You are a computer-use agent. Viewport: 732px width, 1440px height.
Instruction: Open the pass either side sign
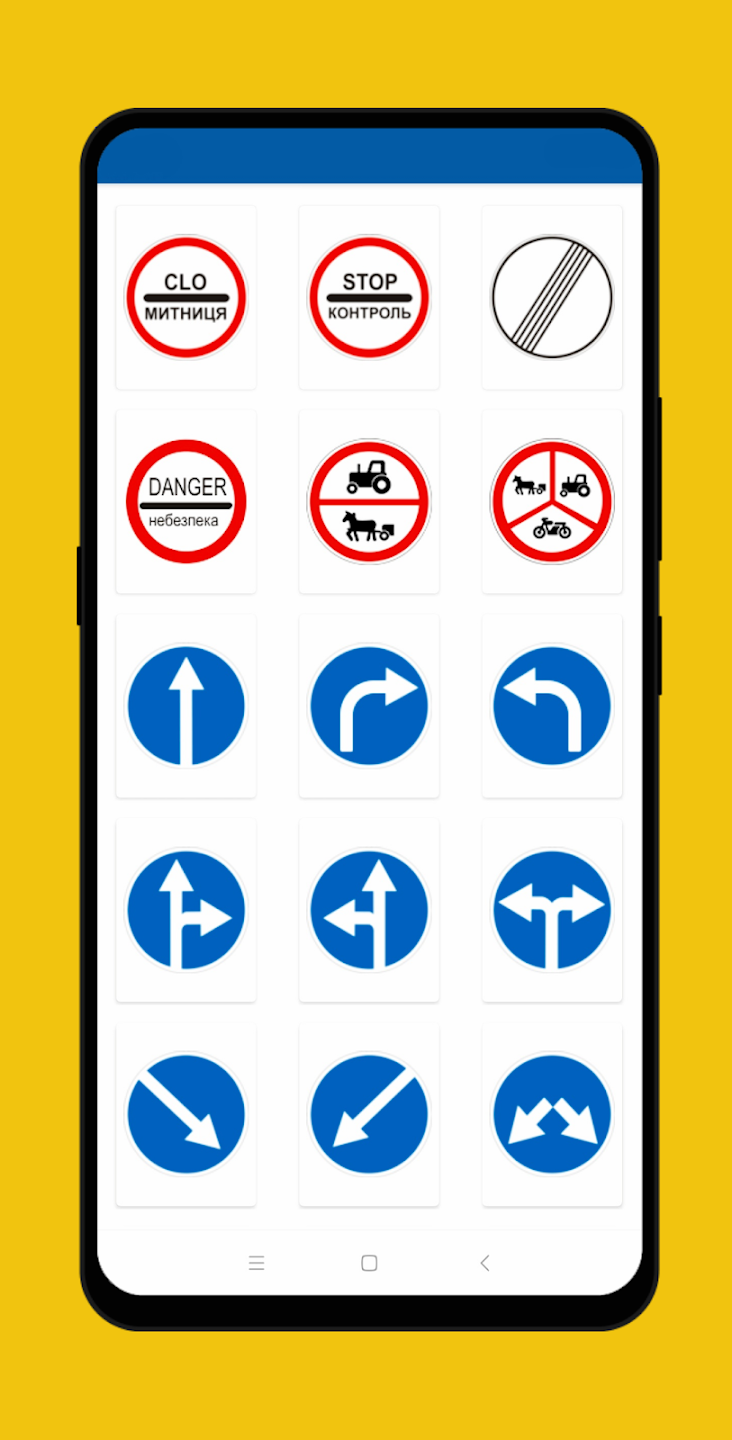552,1114
